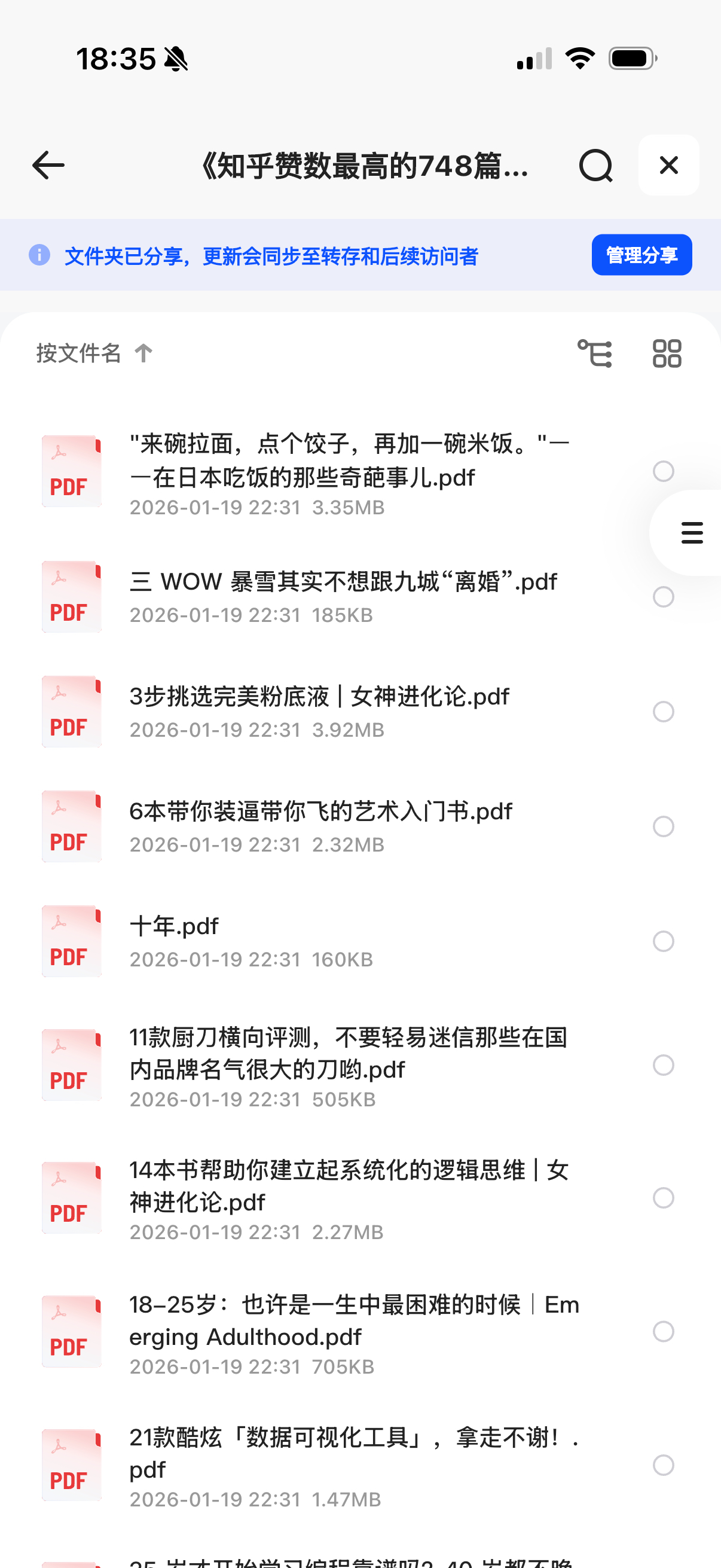Open the 18–25岁 Emerging Adulthood PDF

point(353,1321)
